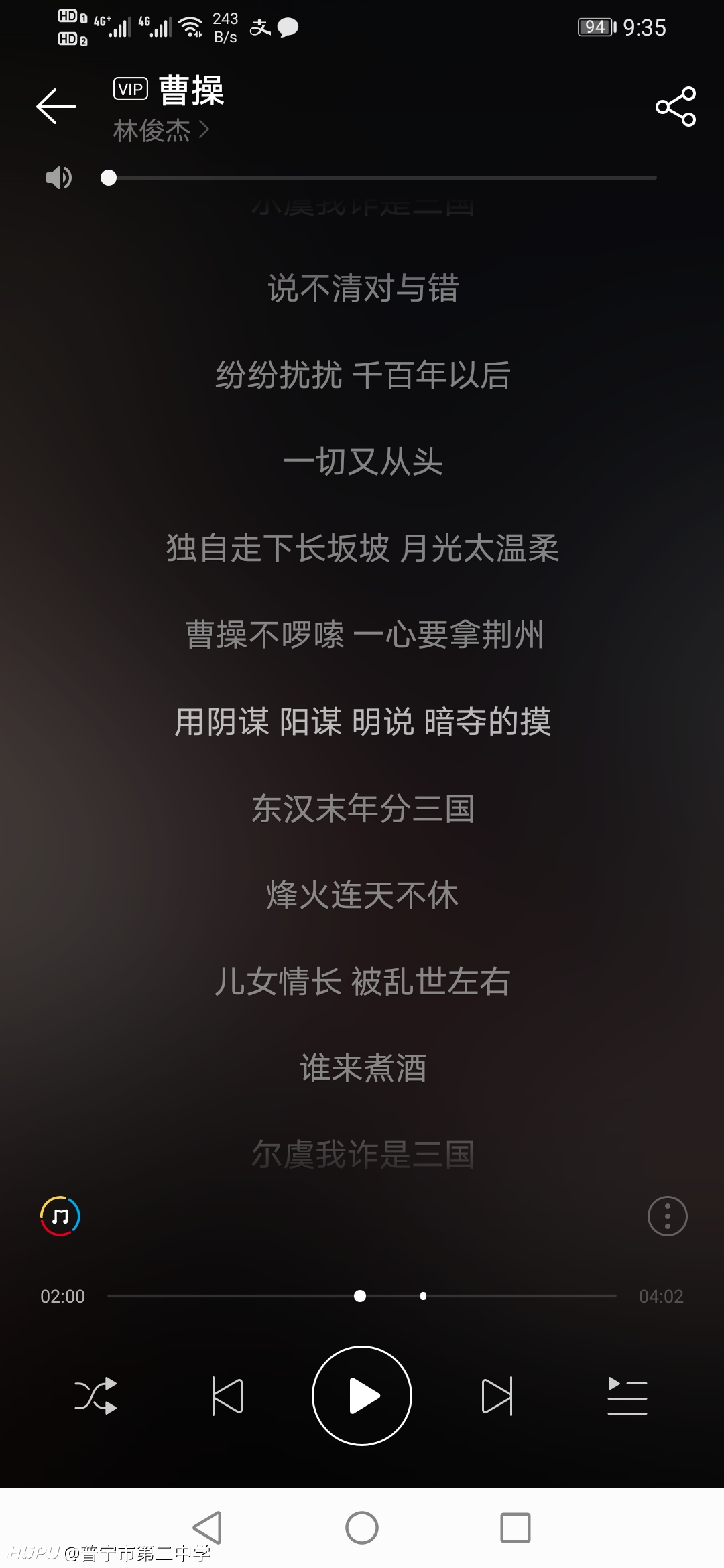Image resolution: width=724 pixels, height=1568 pixels.
Task: Mute with the speaker volume icon
Action: coord(59,178)
